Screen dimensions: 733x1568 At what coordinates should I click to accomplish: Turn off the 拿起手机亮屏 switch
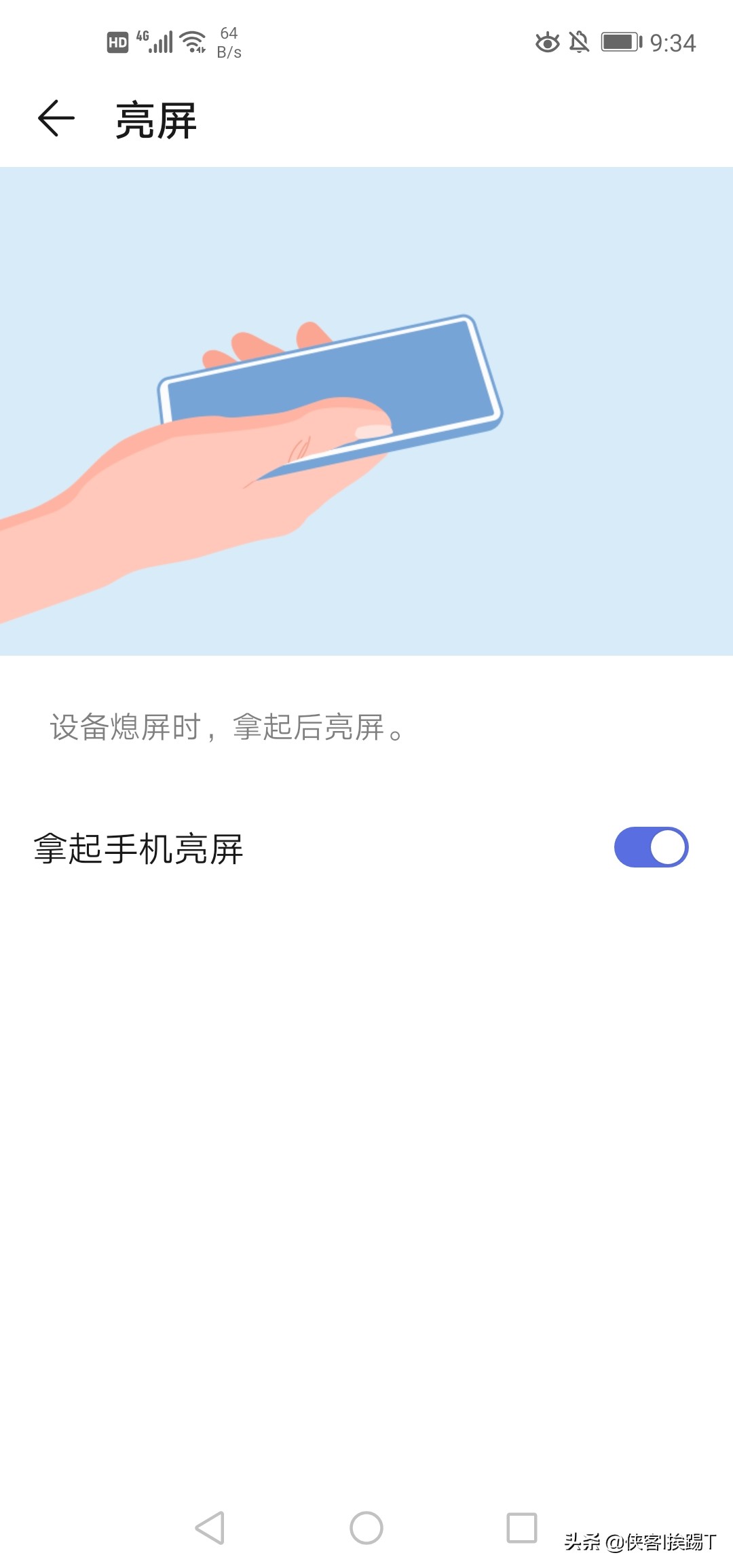click(651, 847)
